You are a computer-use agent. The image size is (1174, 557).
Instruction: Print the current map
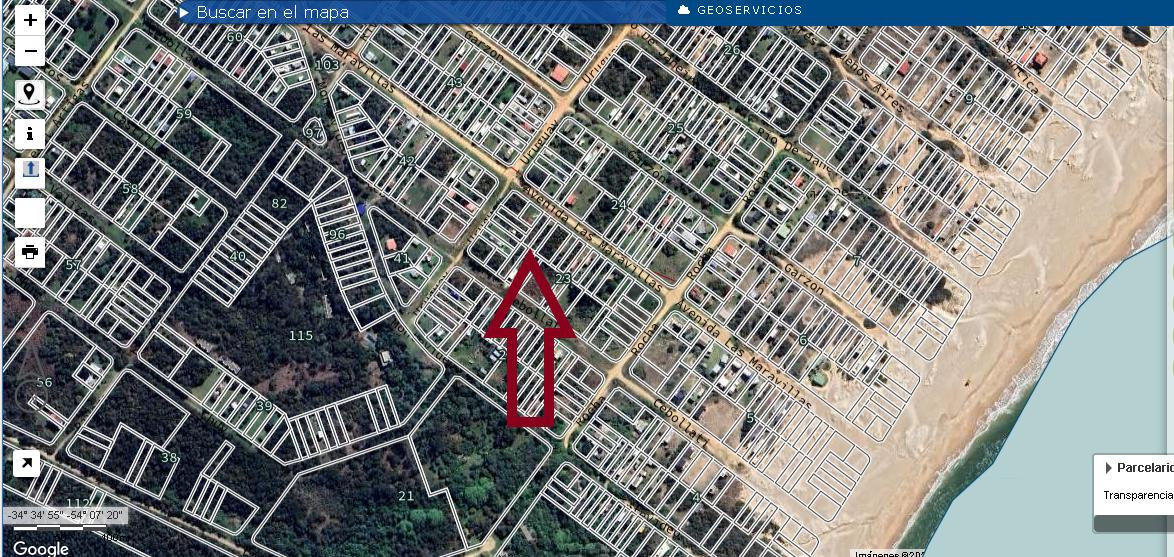point(30,251)
